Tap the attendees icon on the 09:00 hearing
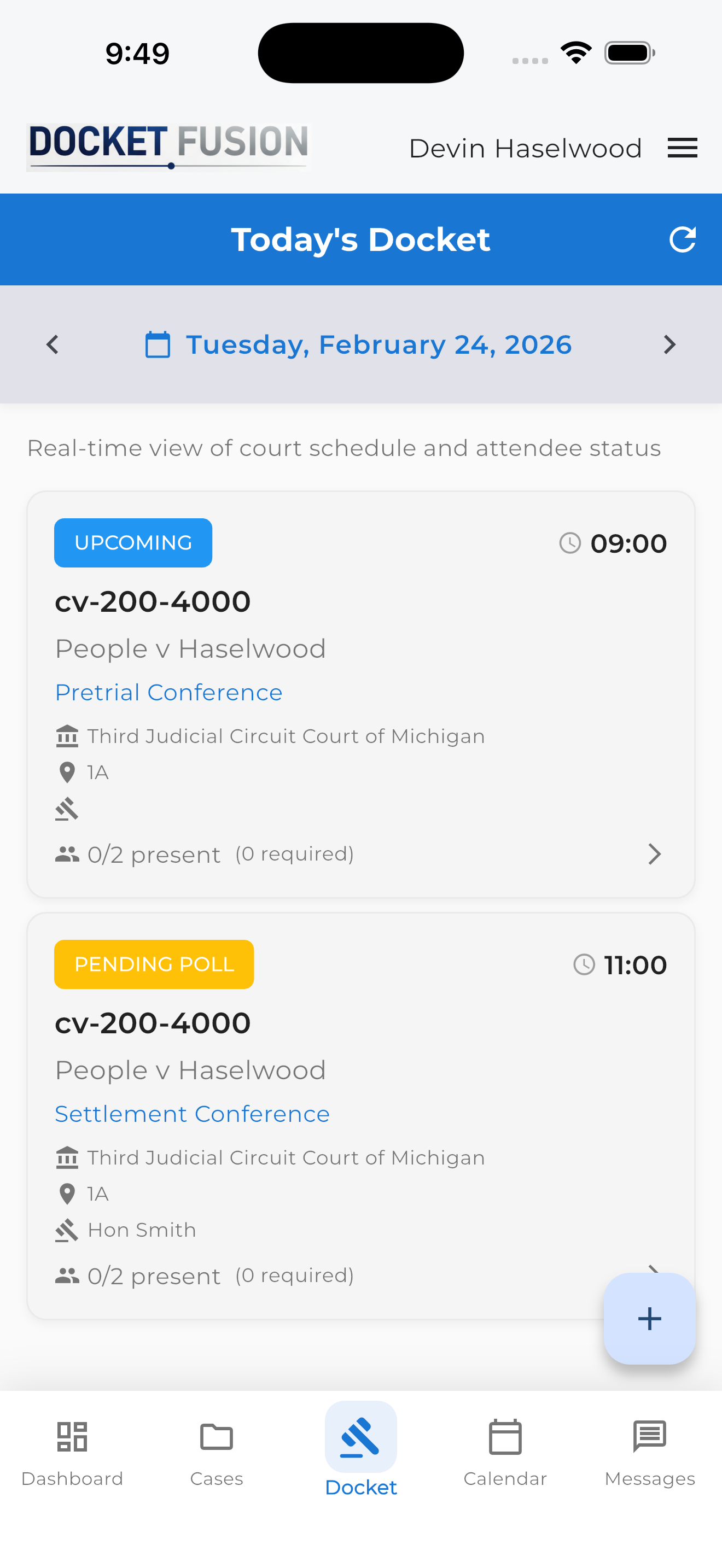Screen dimensions: 722x1568 [68, 853]
